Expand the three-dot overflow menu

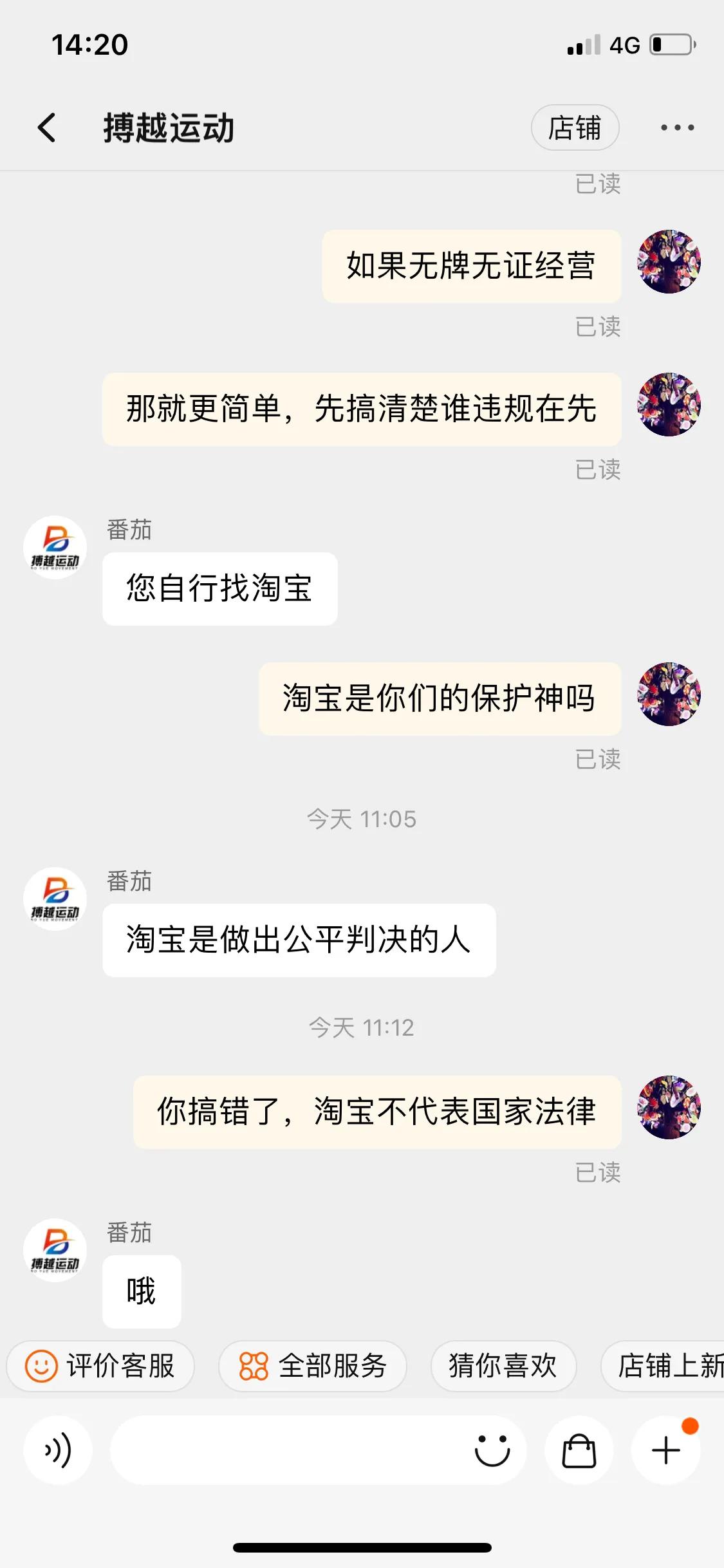coord(675,127)
